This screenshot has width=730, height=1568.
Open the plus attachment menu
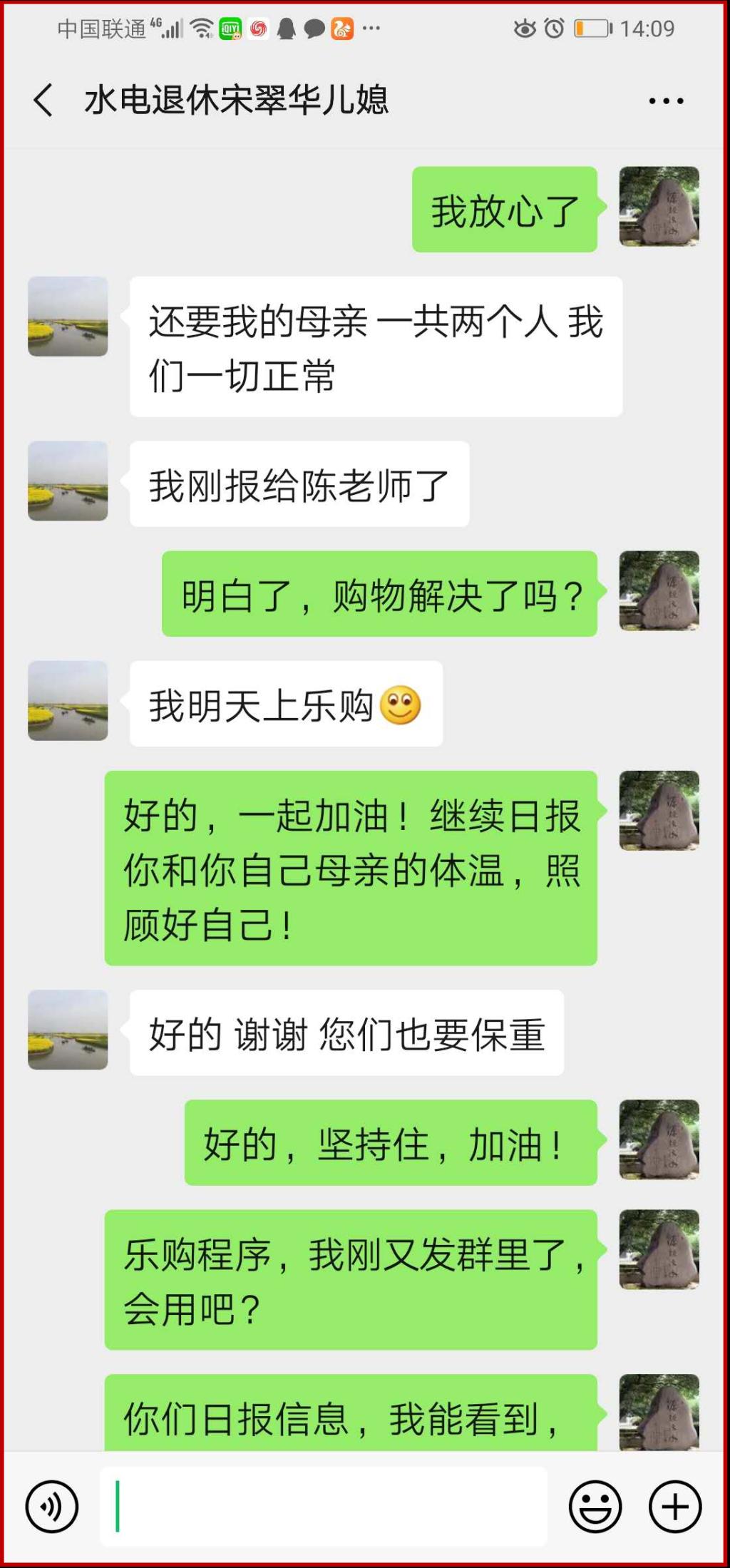point(674,1506)
